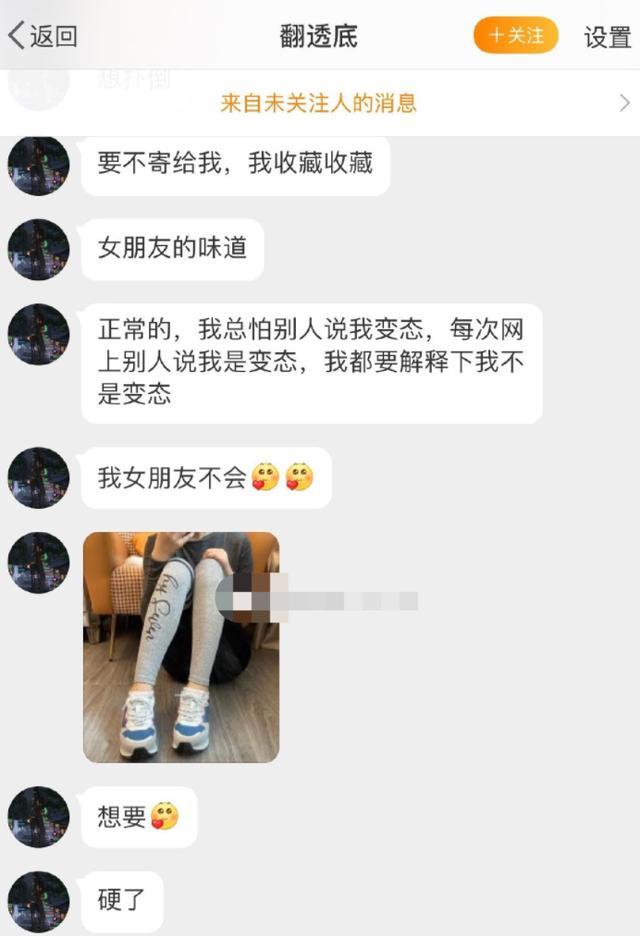Go back via the 返回 button
The height and width of the screenshot is (936, 640).
[42, 36]
